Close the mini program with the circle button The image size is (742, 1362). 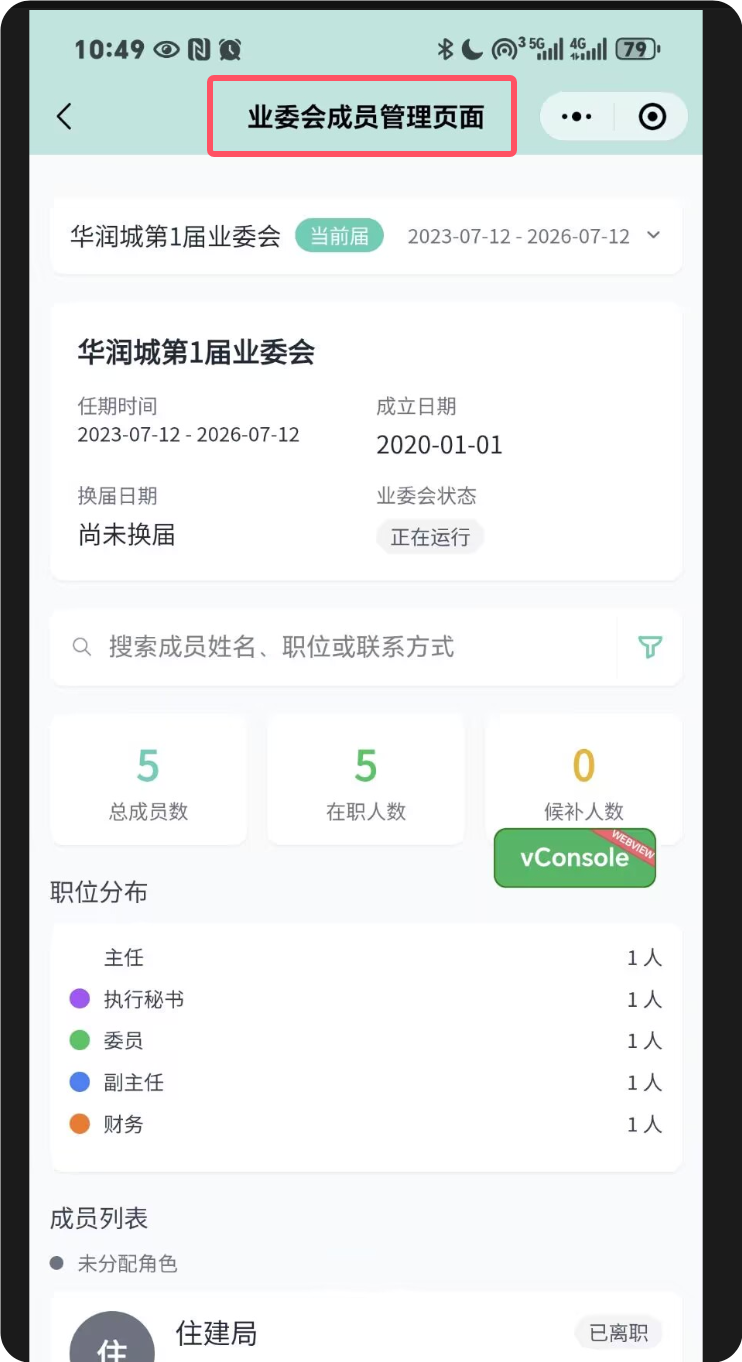click(x=652, y=117)
